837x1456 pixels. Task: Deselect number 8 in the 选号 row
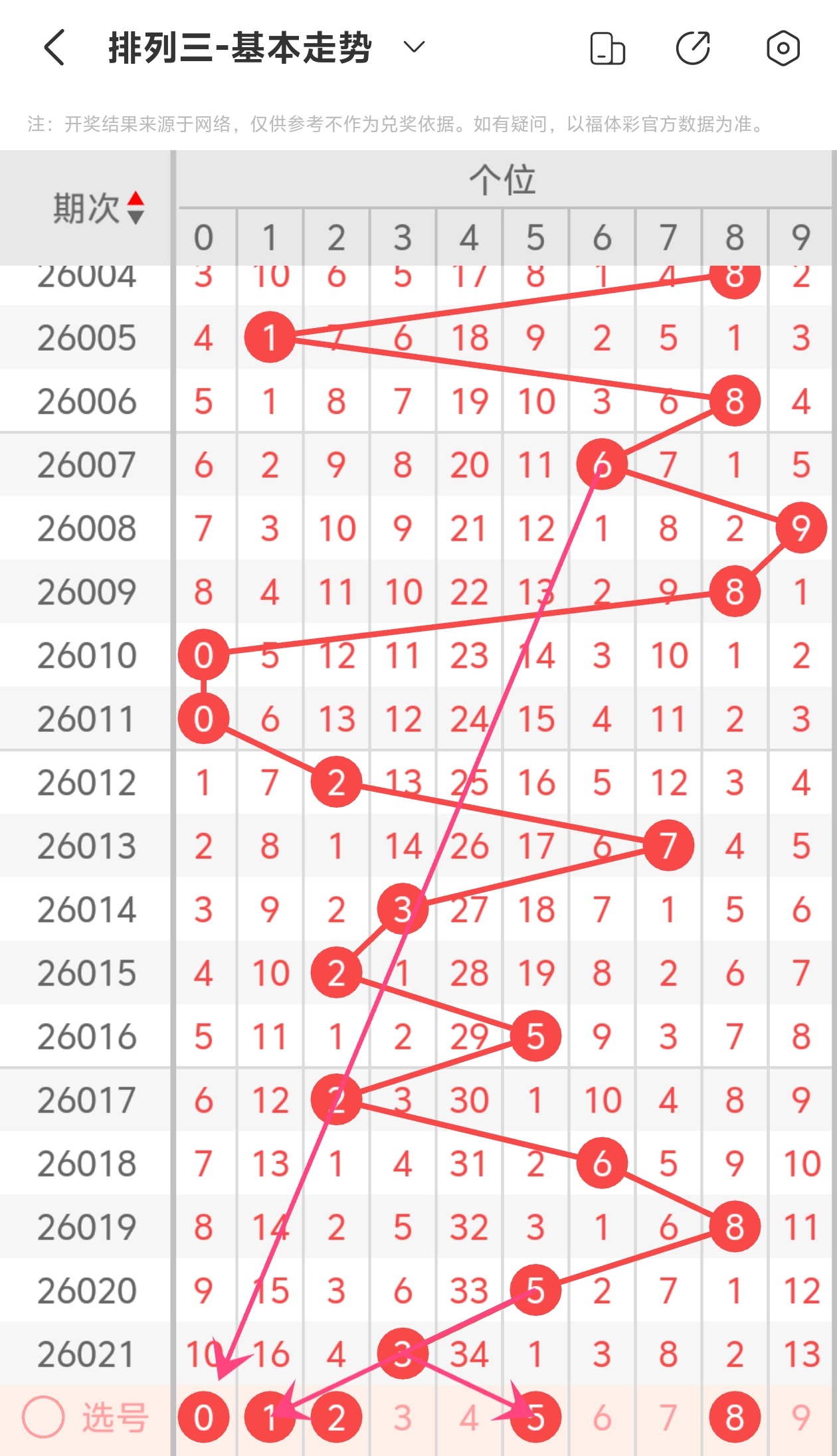735,1417
